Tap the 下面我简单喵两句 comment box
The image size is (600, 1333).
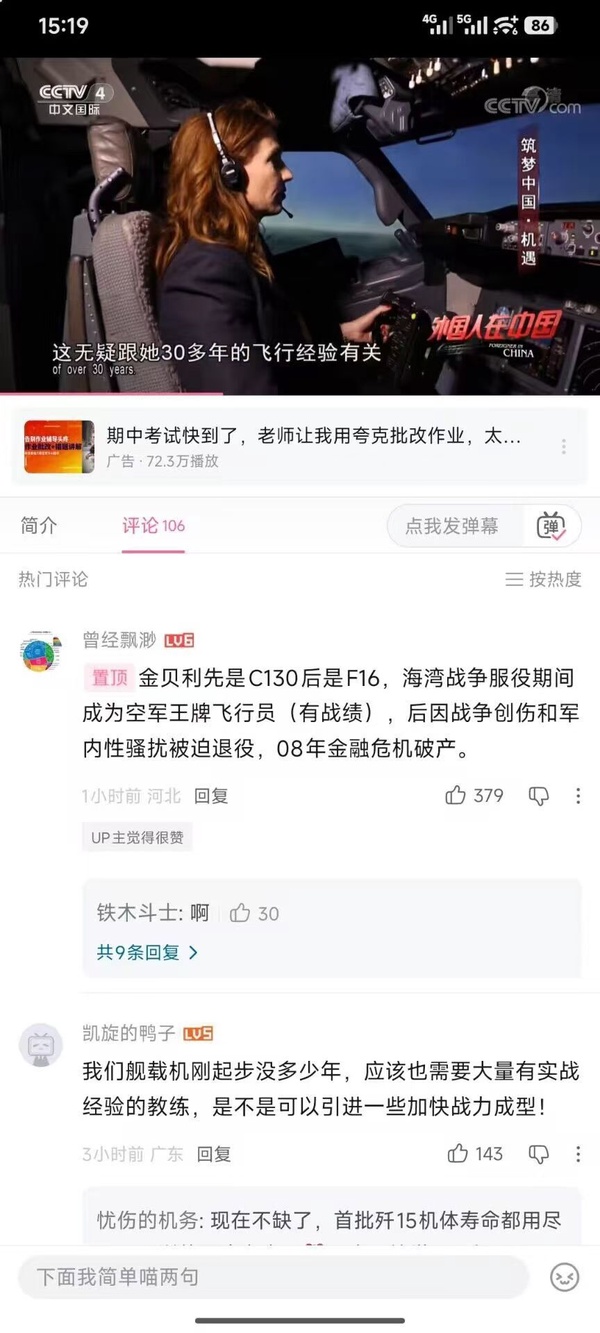270,1277
